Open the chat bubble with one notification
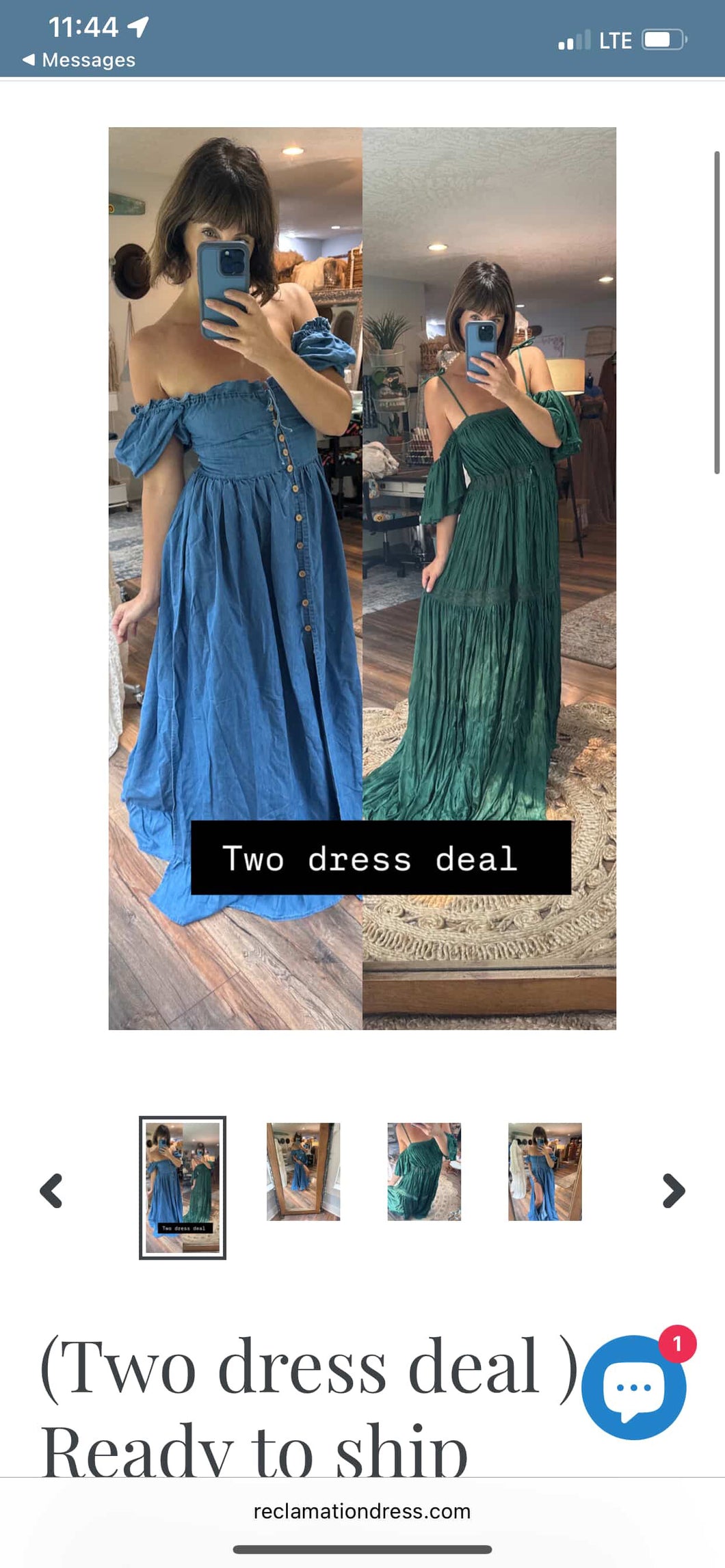The width and height of the screenshot is (725, 1568). pos(633,1387)
